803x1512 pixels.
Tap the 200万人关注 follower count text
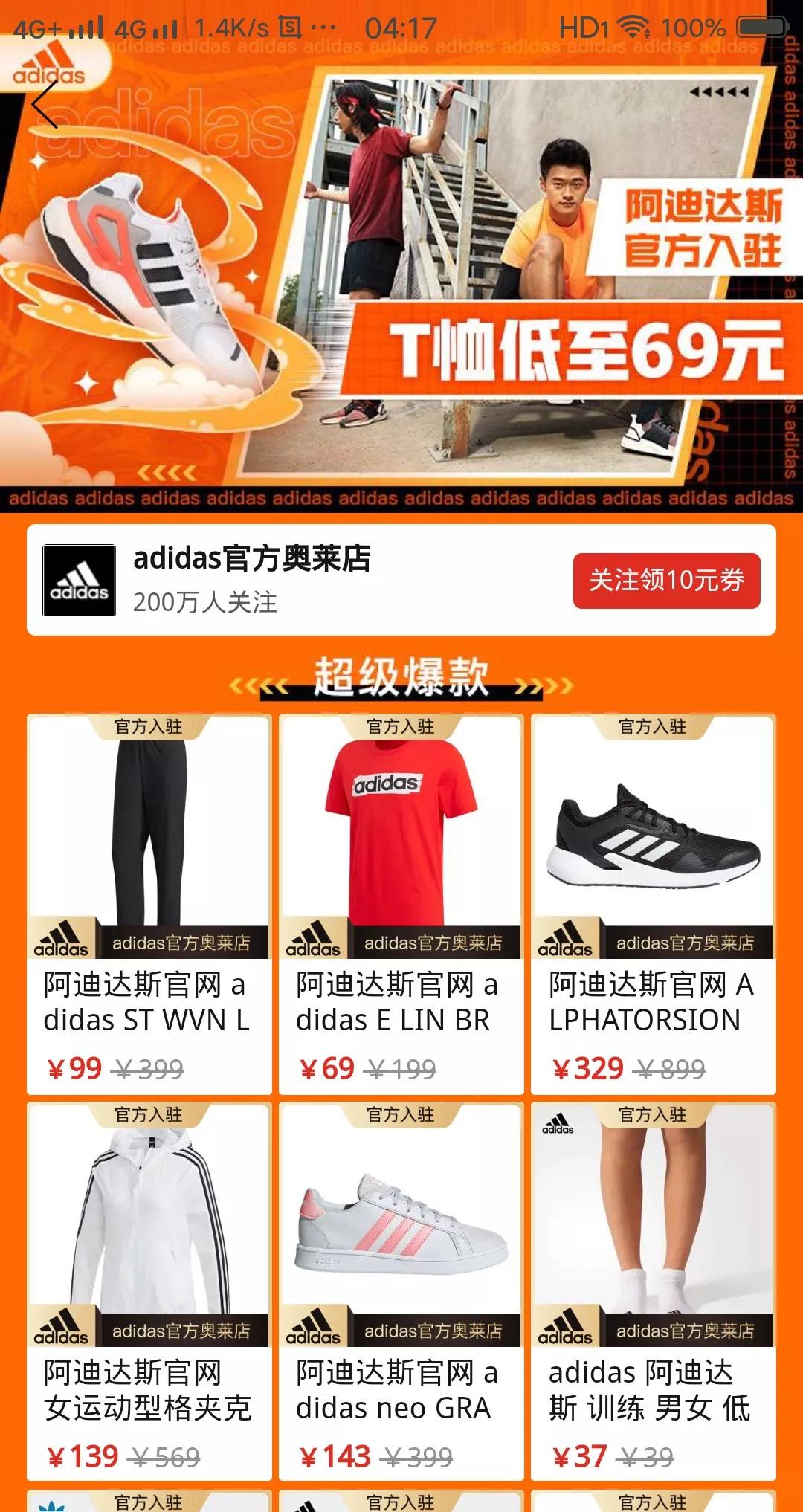point(207,605)
